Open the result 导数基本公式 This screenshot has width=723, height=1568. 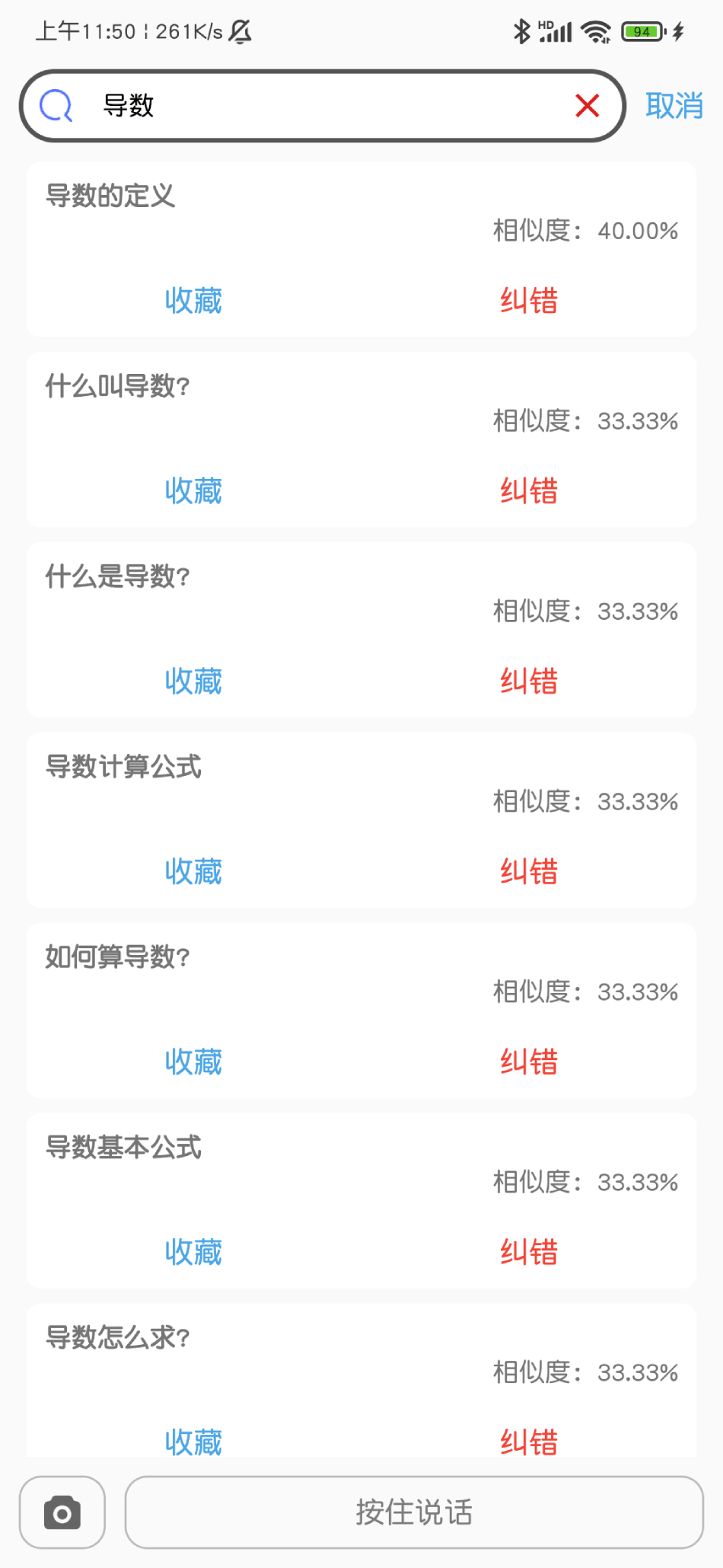(x=123, y=1148)
